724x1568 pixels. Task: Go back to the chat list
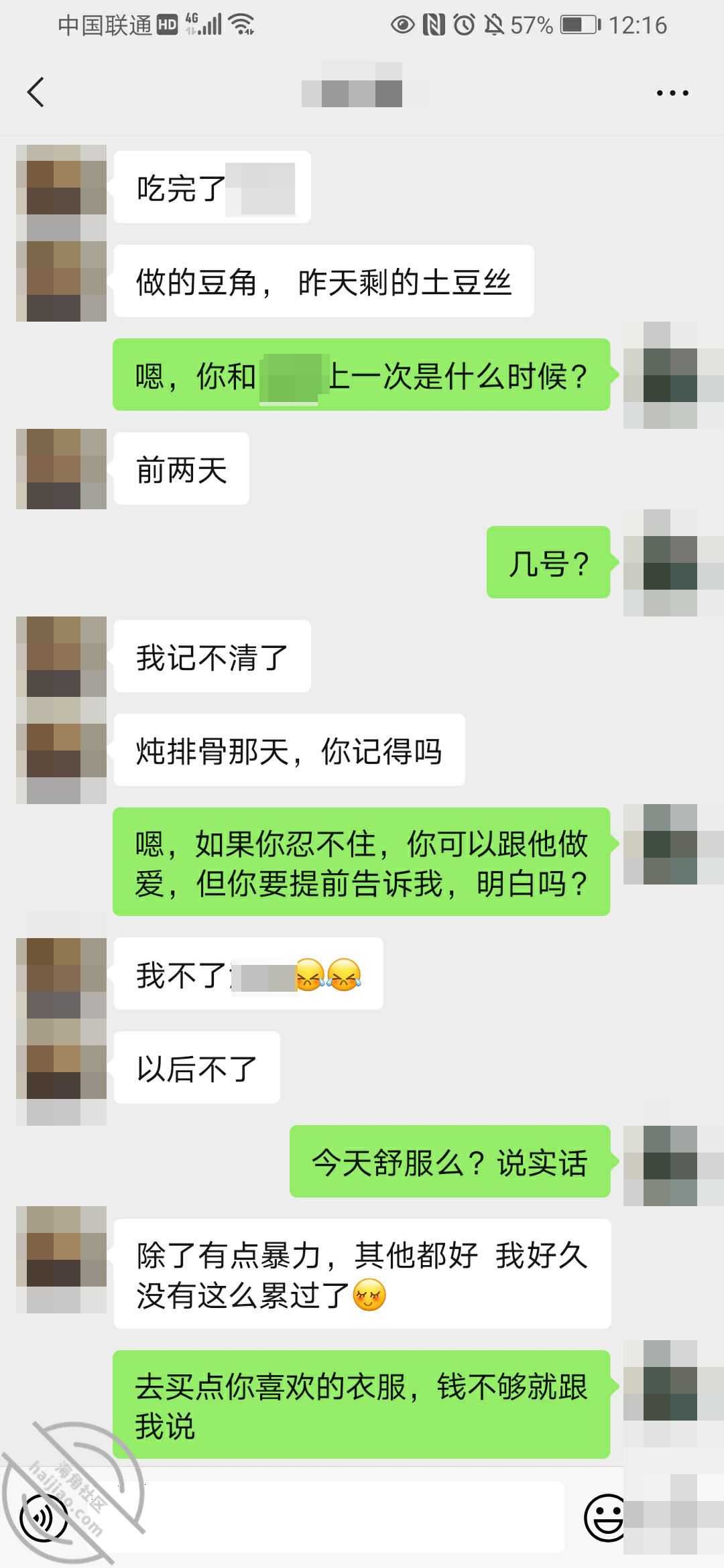[36, 92]
